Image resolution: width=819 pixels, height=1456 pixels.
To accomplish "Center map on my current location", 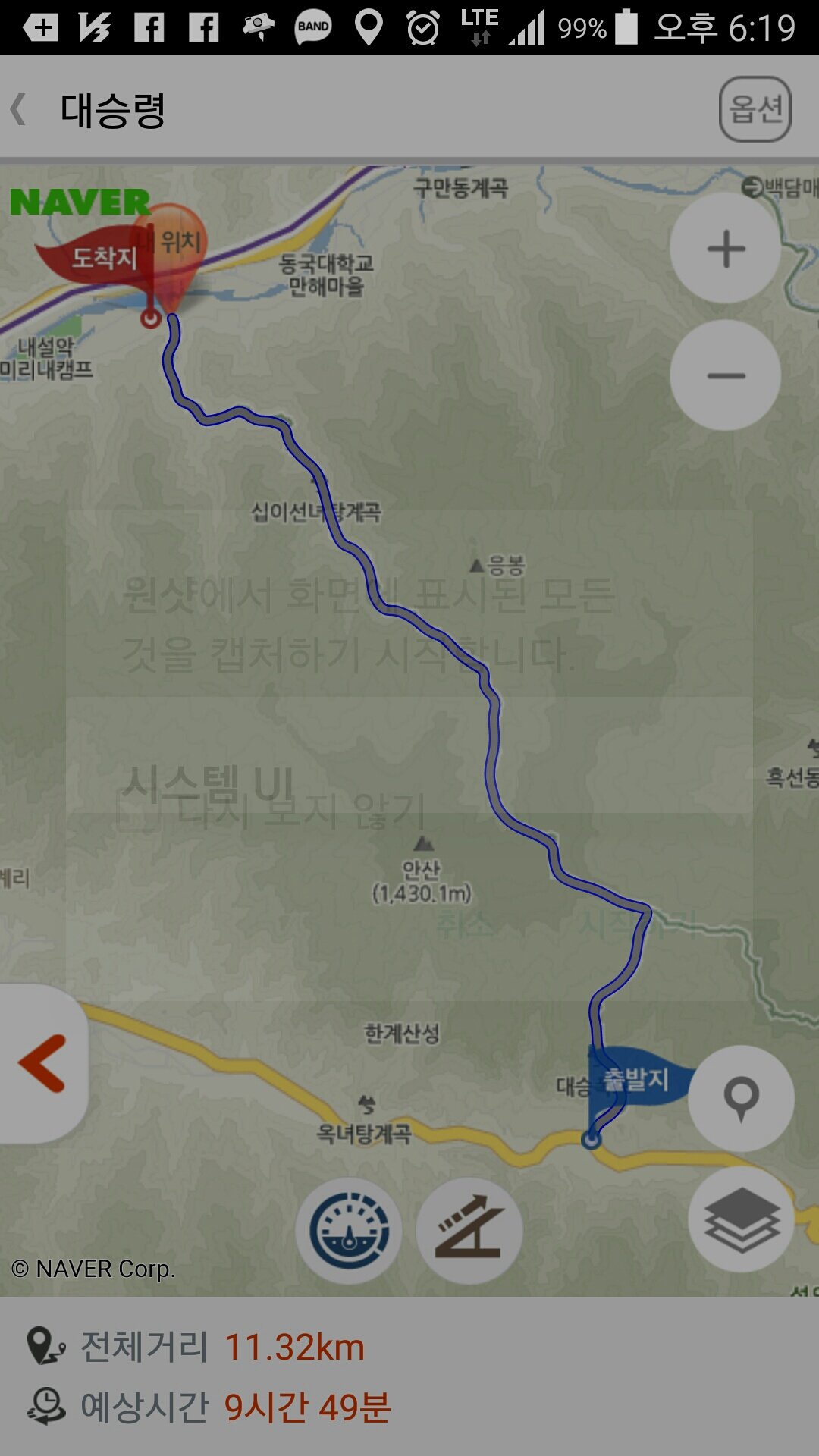I will 741,1097.
